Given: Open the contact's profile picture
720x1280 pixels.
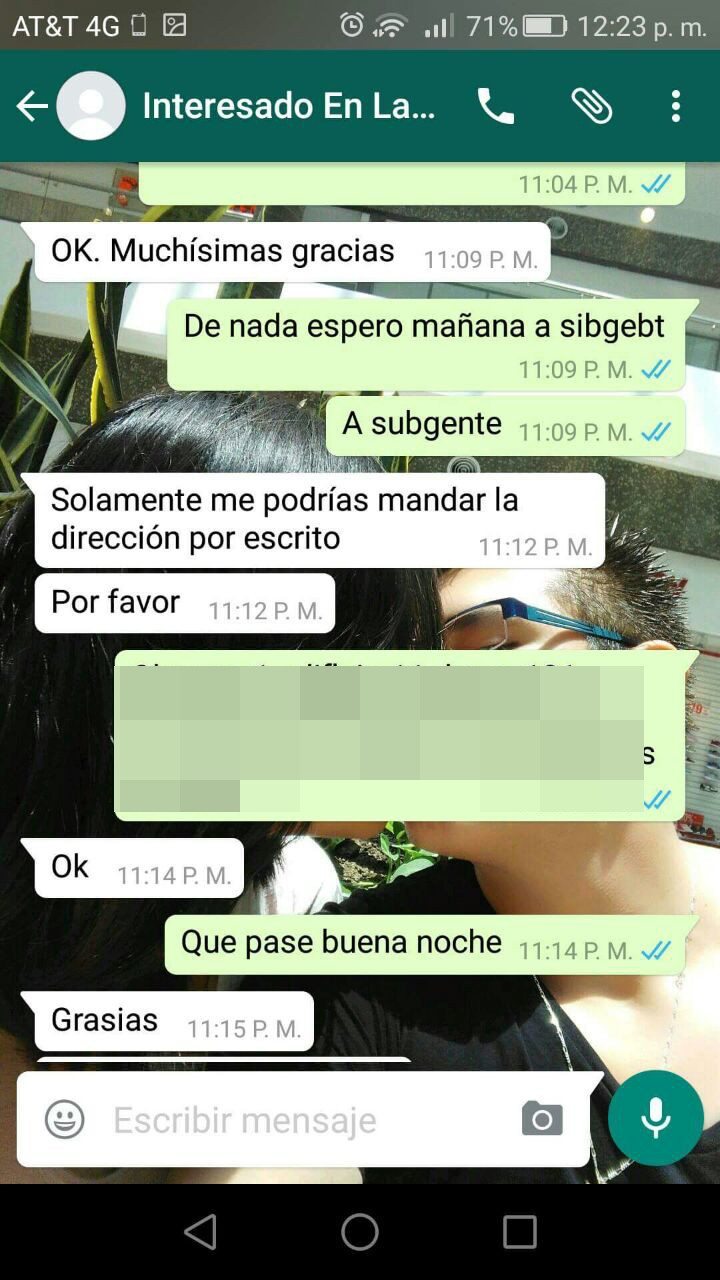Looking at the screenshot, I should (x=91, y=106).
